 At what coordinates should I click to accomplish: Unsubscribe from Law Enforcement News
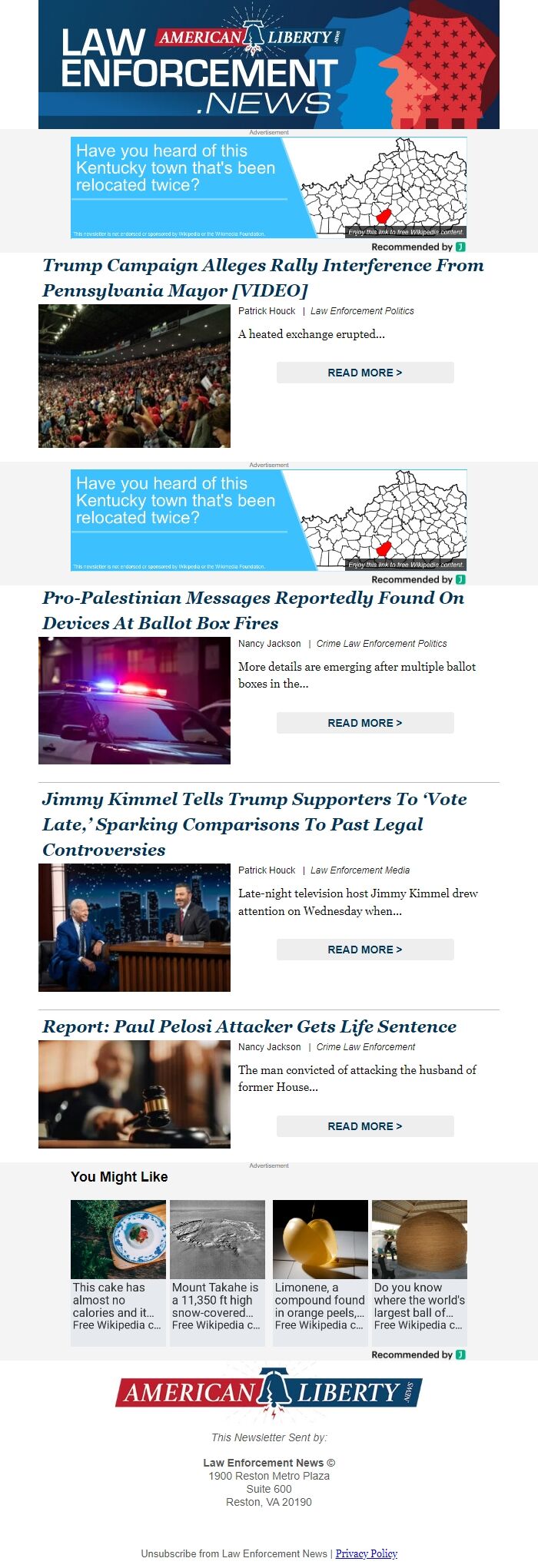coord(234,1553)
